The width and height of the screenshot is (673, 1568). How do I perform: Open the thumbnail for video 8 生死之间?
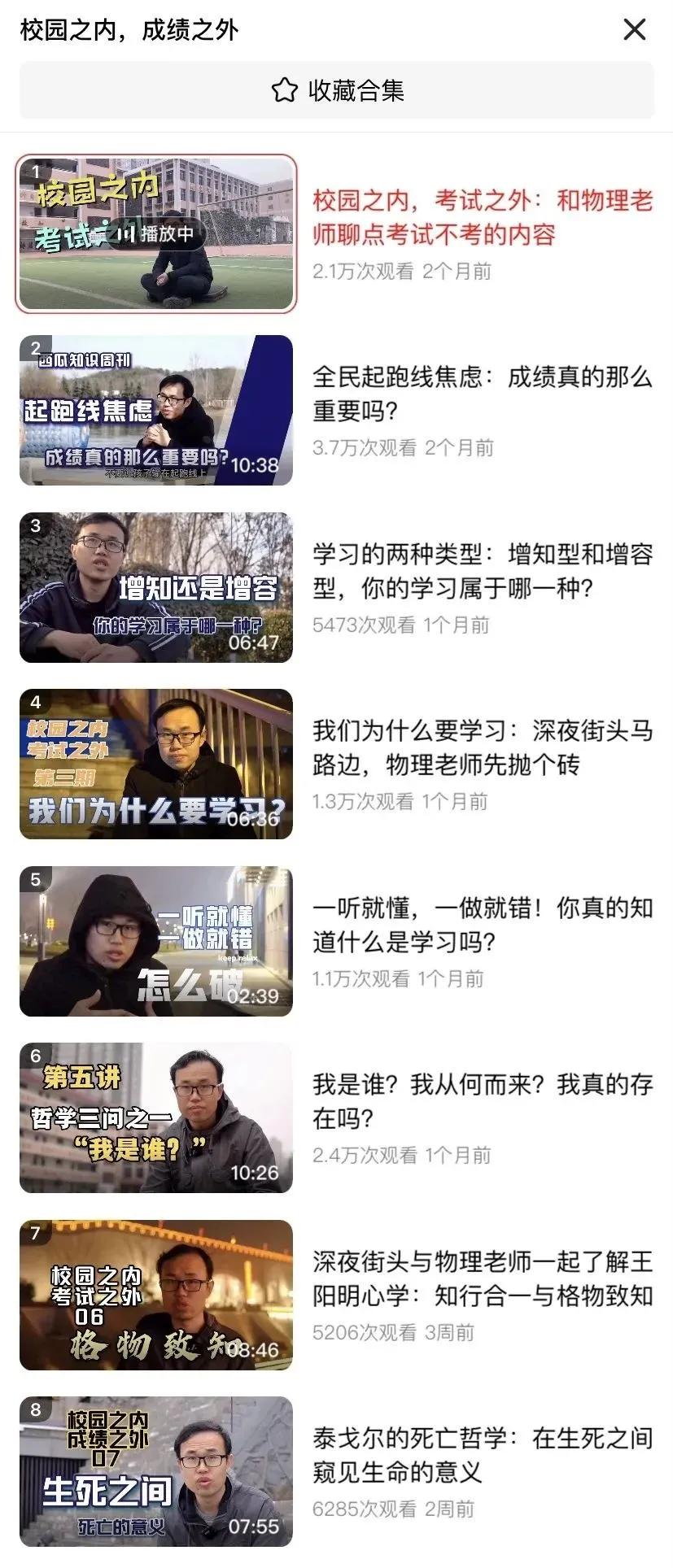156,1476
